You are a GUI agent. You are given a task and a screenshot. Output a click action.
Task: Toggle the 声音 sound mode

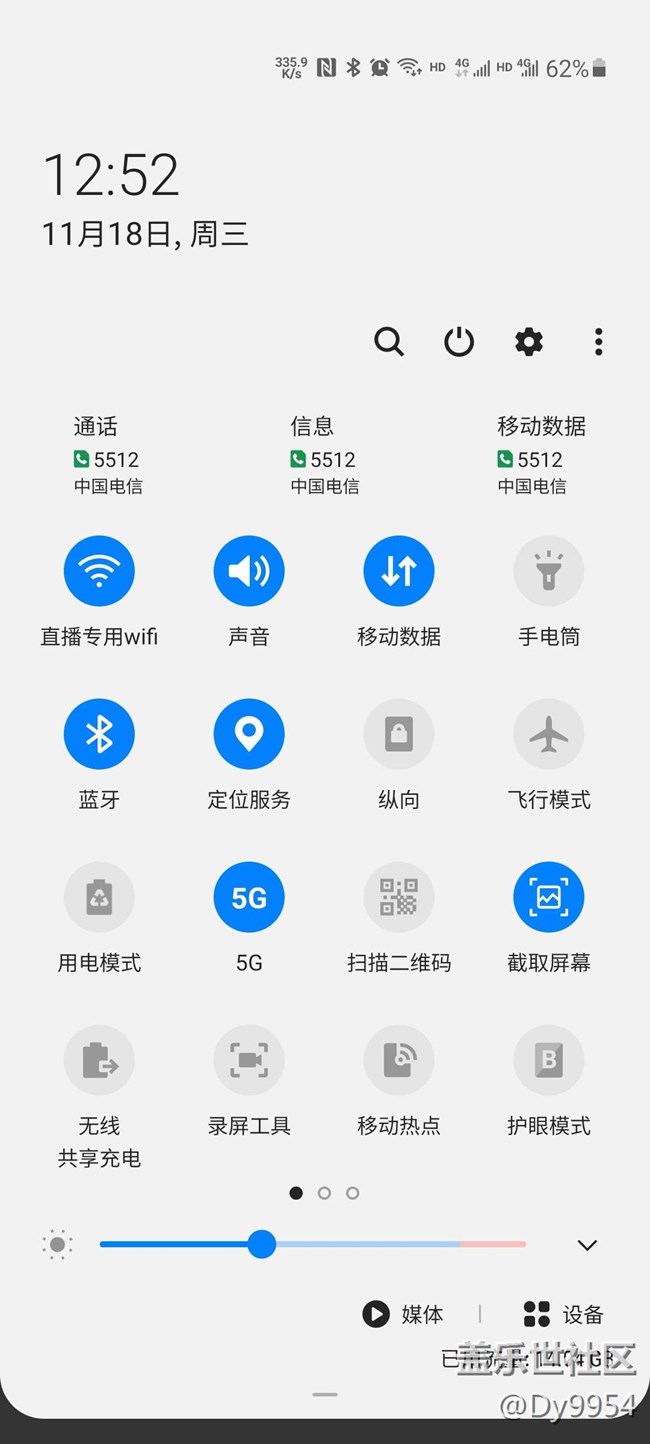(249, 571)
